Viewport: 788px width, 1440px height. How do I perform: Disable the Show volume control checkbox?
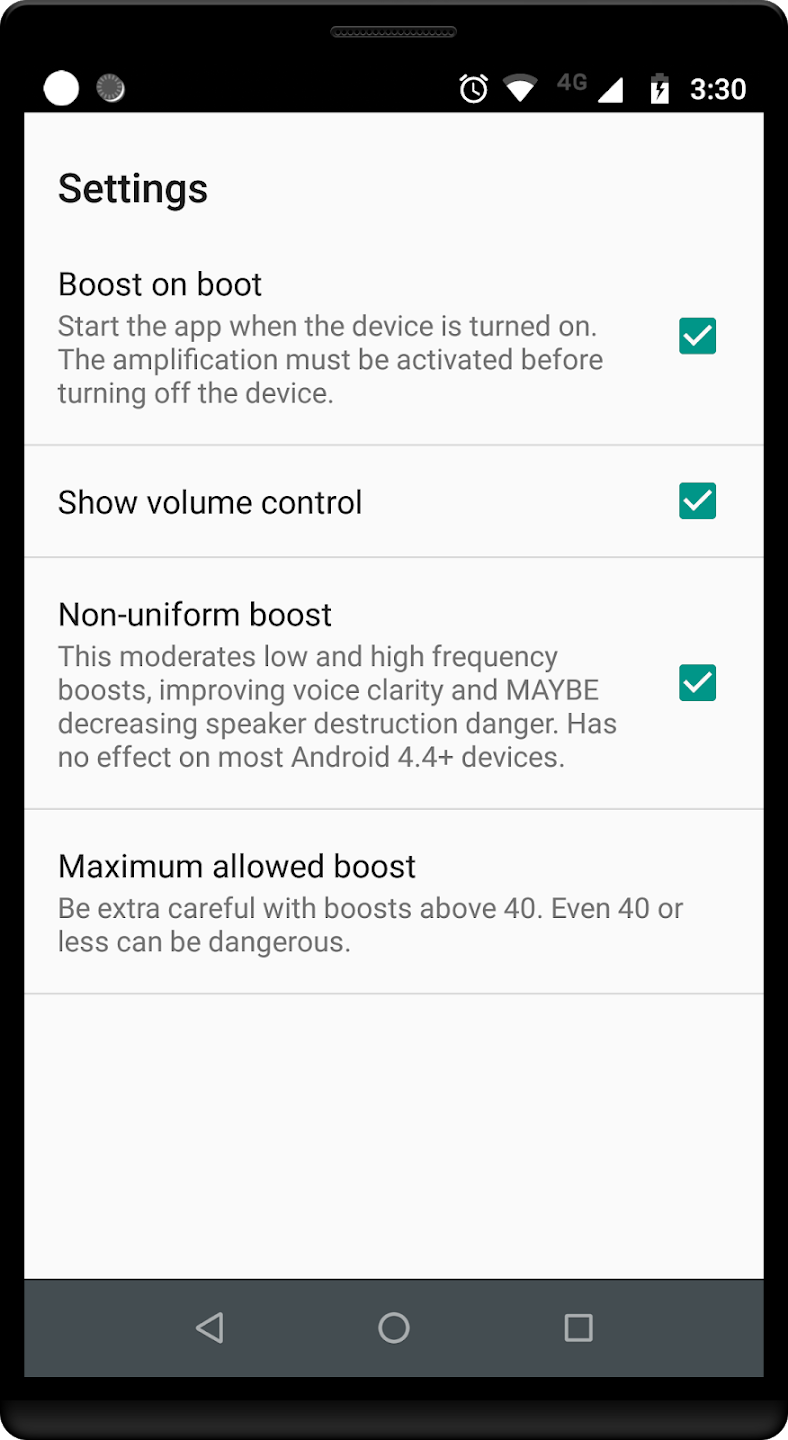pyautogui.click(x=697, y=501)
